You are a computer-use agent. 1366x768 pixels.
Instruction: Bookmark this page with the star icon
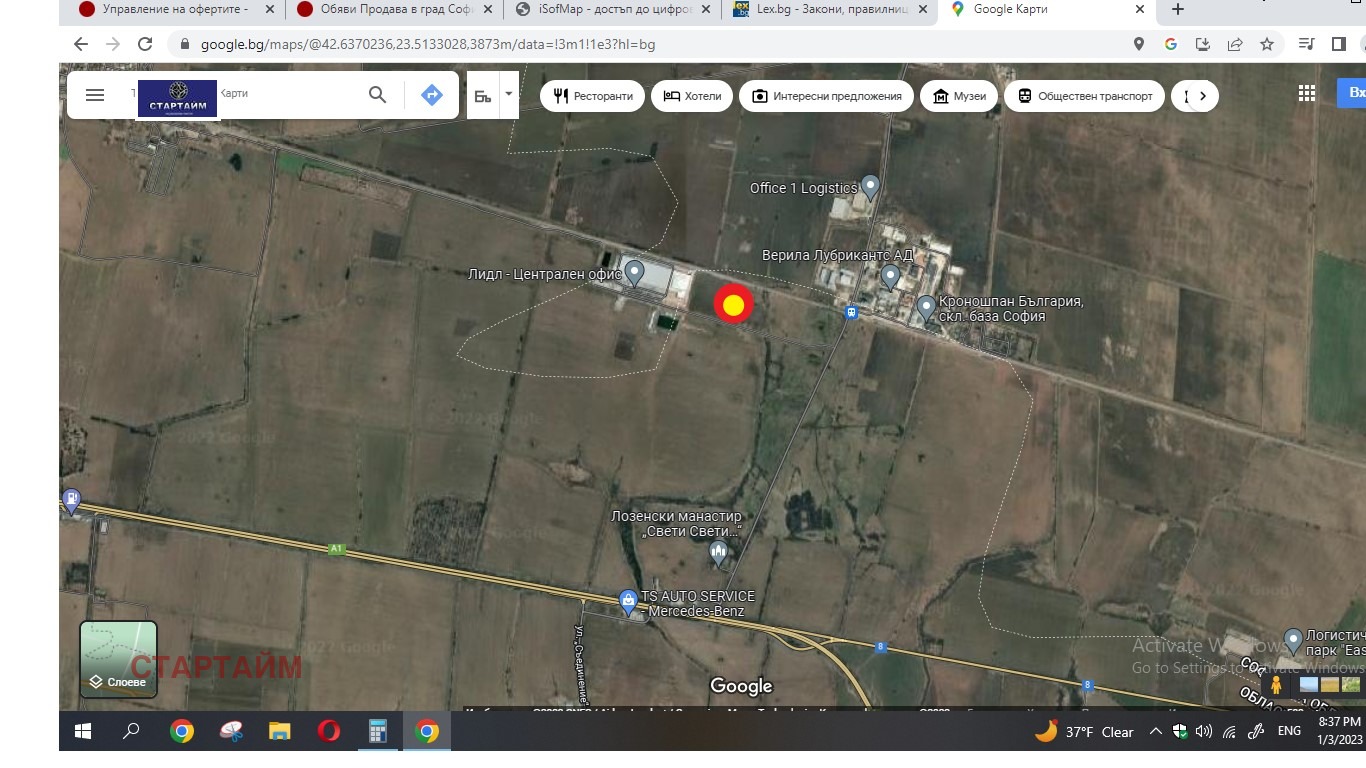click(x=1267, y=44)
